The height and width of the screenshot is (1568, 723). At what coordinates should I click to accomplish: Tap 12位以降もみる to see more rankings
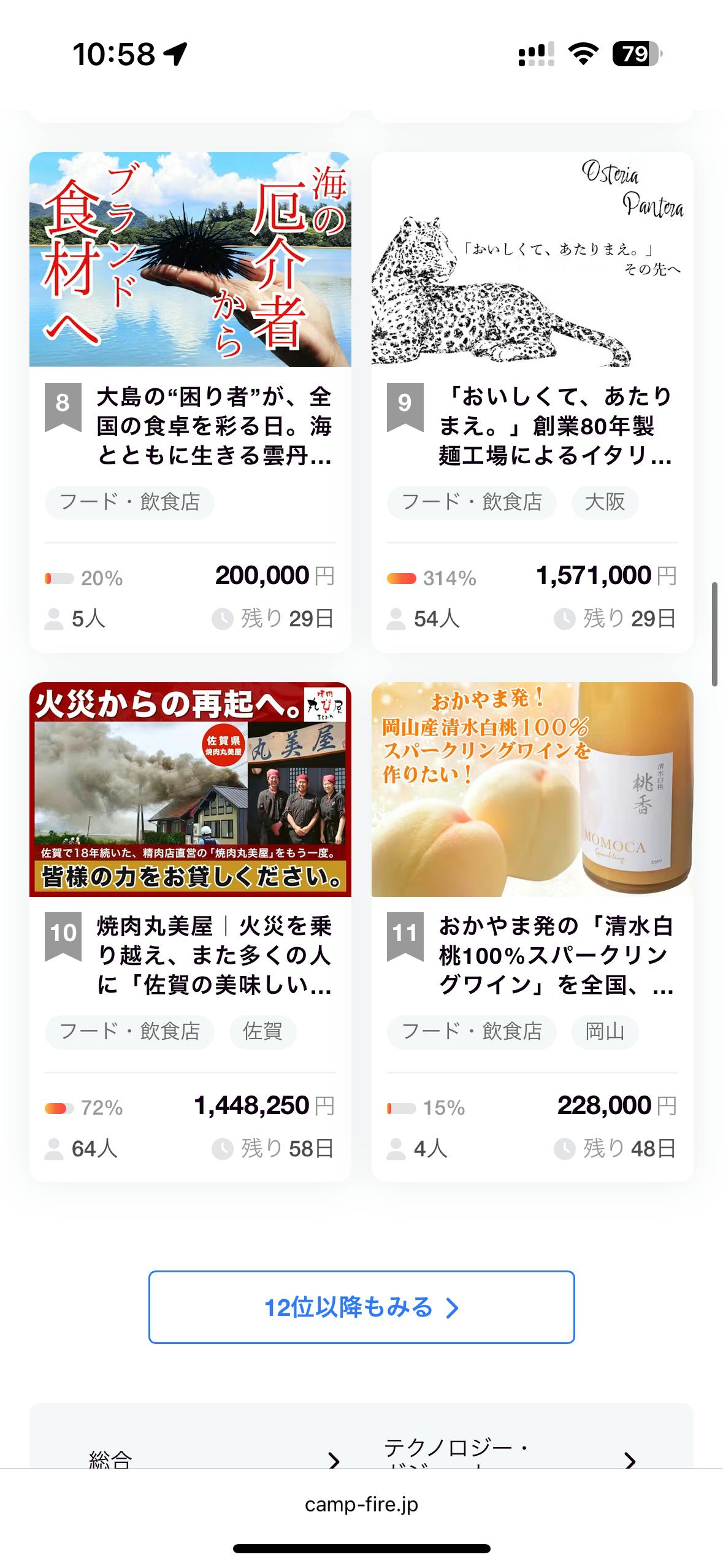(361, 1307)
